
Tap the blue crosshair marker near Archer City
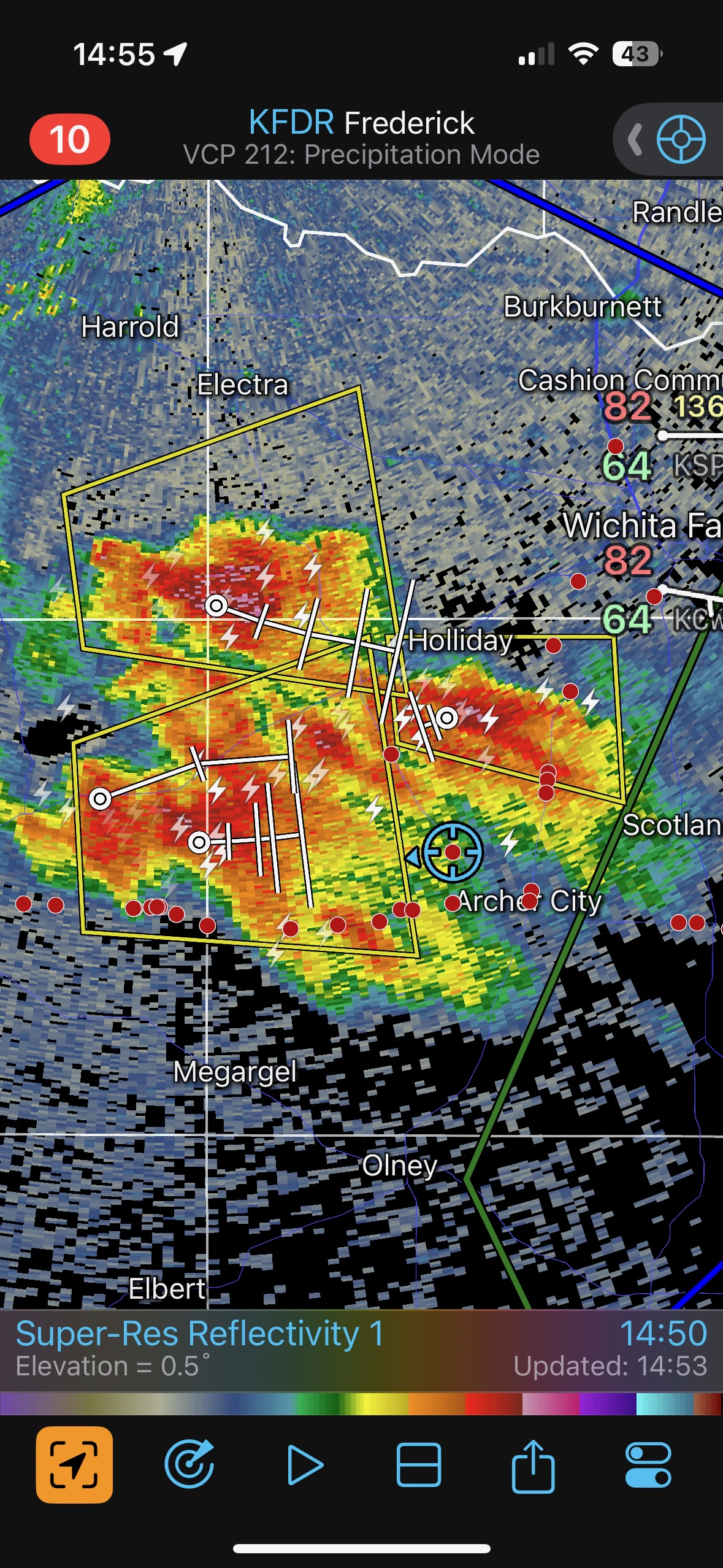pyautogui.click(x=453, y=851)
